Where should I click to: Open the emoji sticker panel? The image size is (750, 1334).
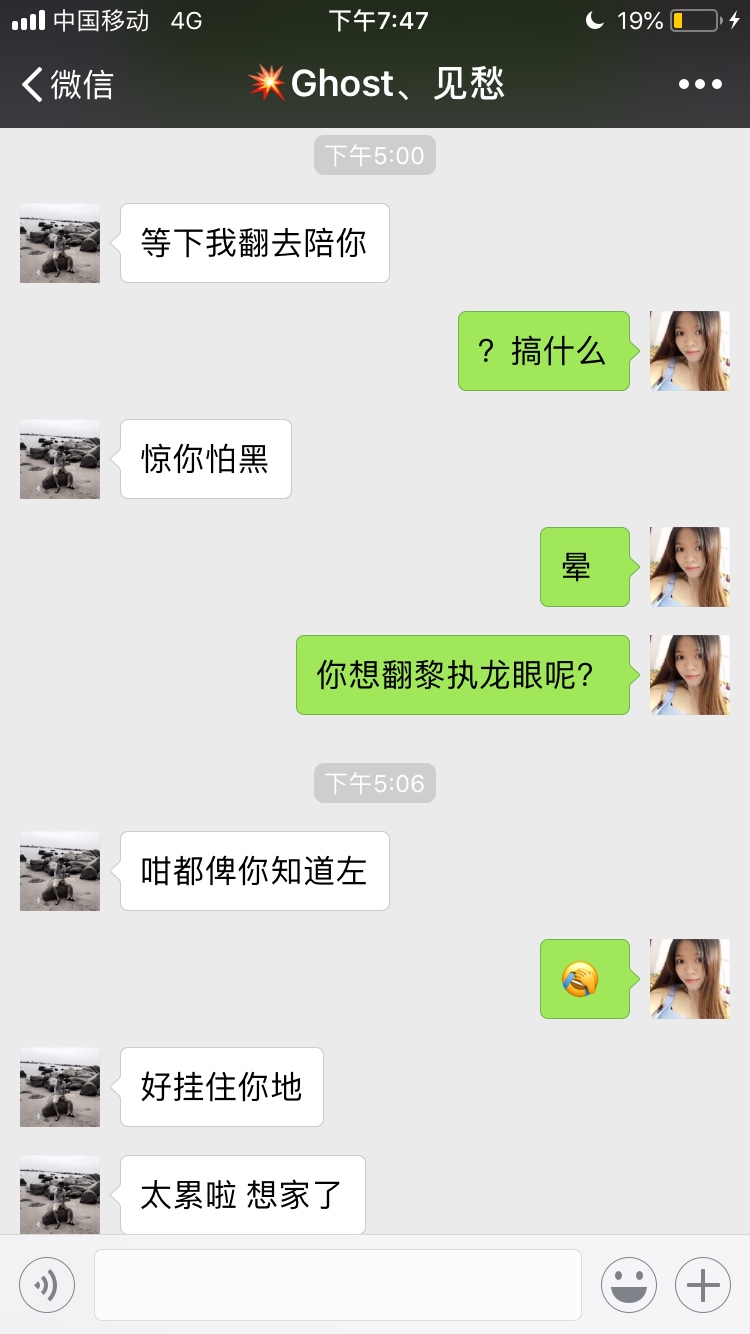click(x=629, y=1284)
